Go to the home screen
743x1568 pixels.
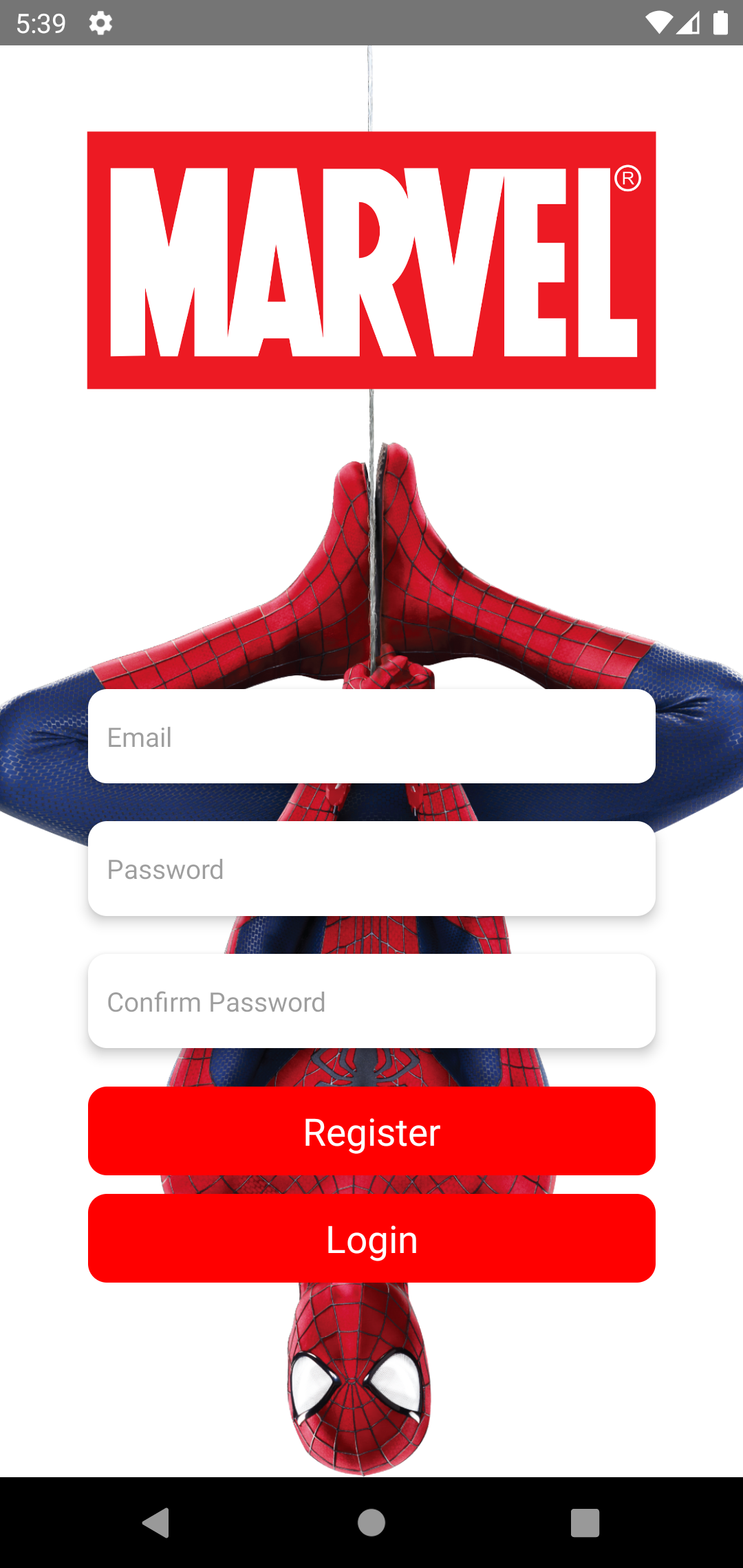[x=371, y=1523]
